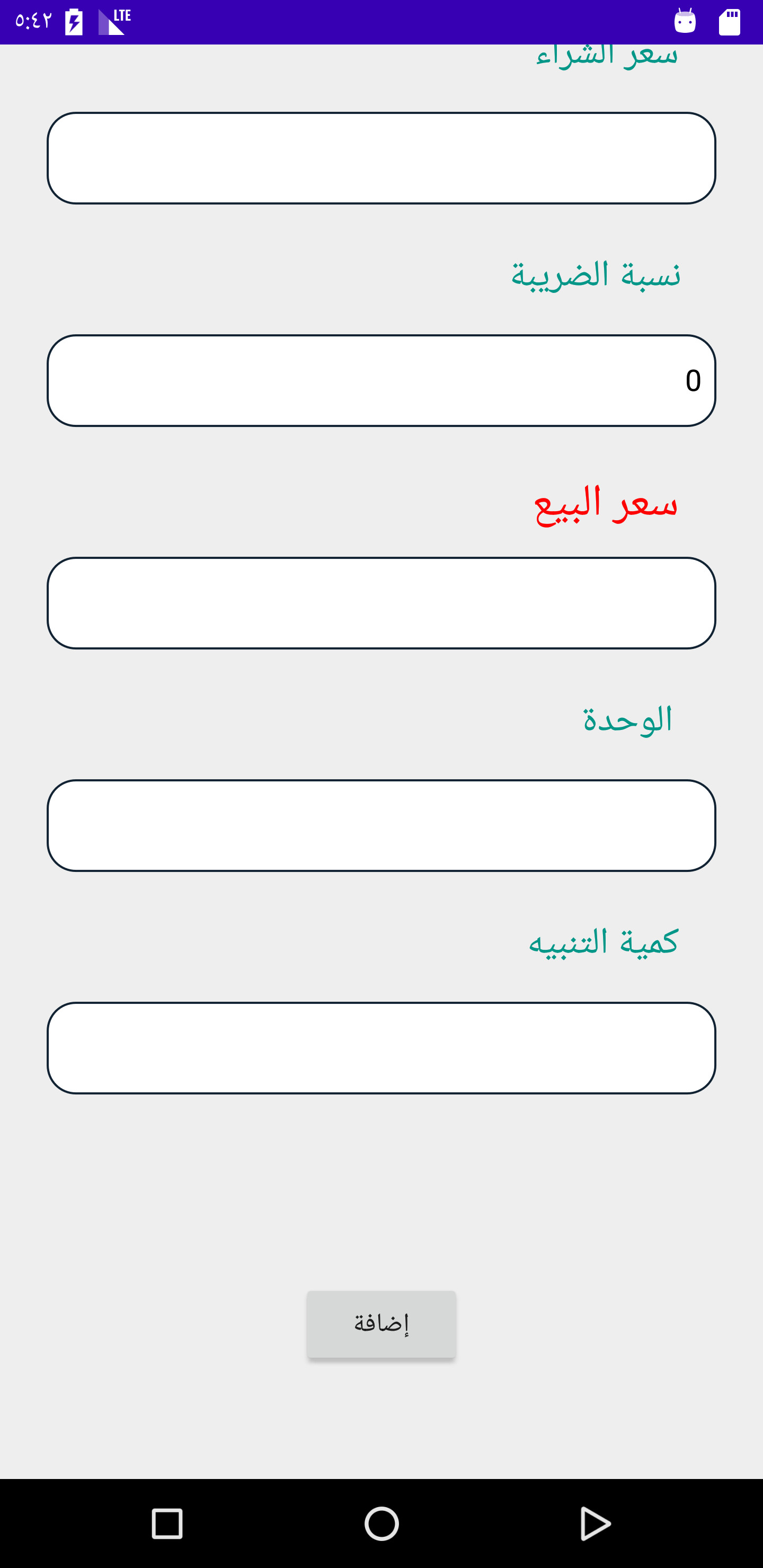Tap the سعر البيع entry box

click(x=380, y=603)
